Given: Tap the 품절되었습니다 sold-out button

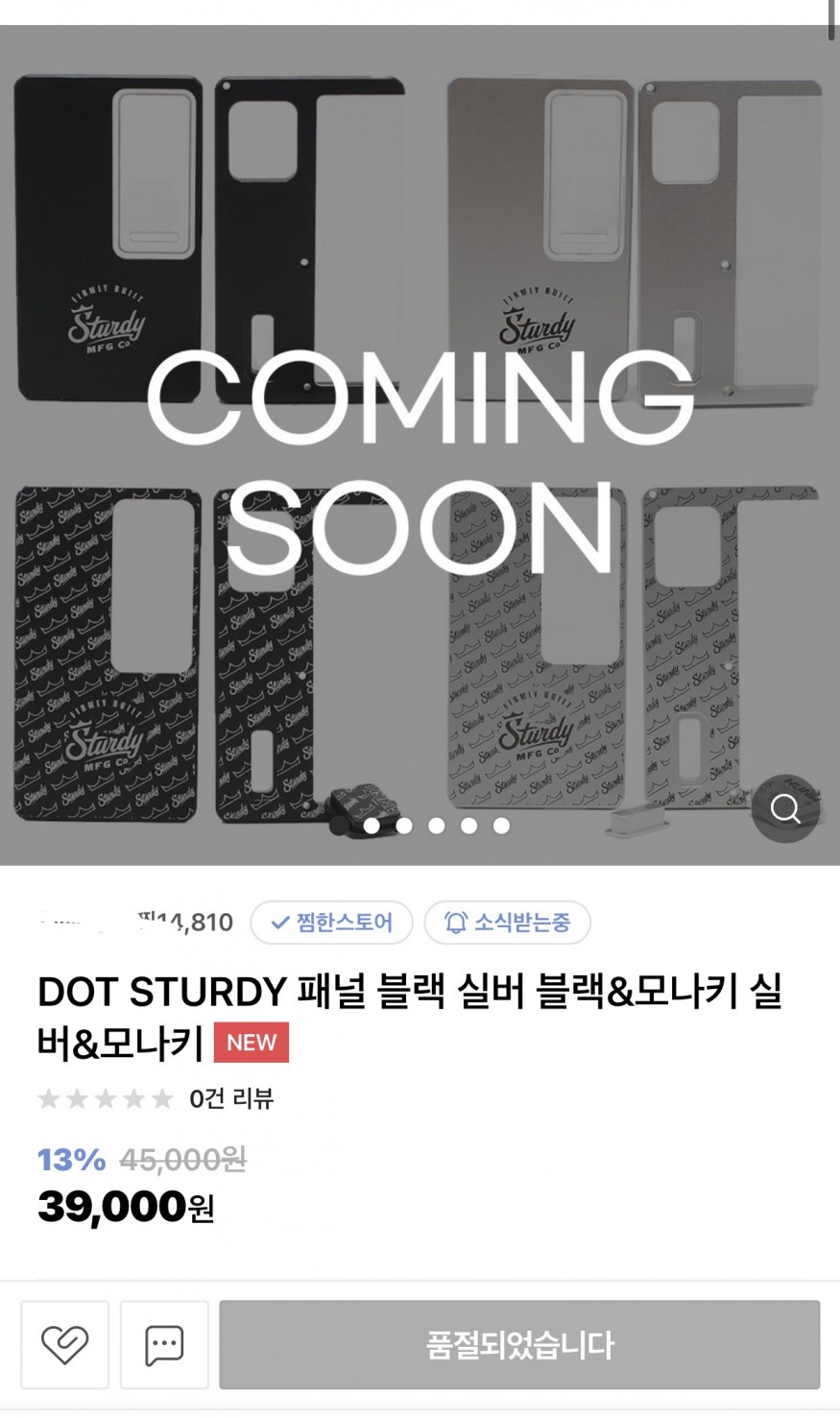Looking at the screenshot, I should (519, 1345).
